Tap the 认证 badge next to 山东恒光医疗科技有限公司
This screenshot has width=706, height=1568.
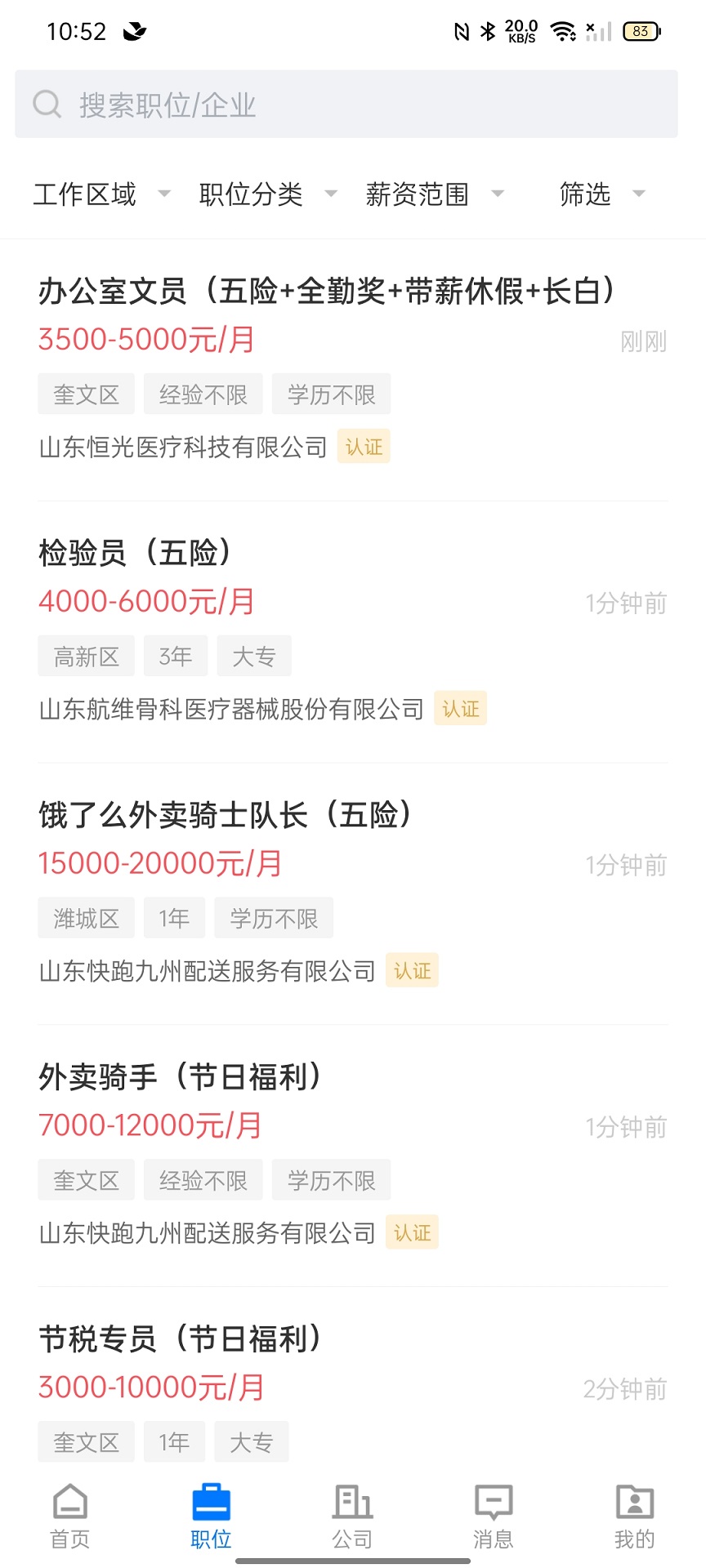pyautogui.click(x=364, y=447)
